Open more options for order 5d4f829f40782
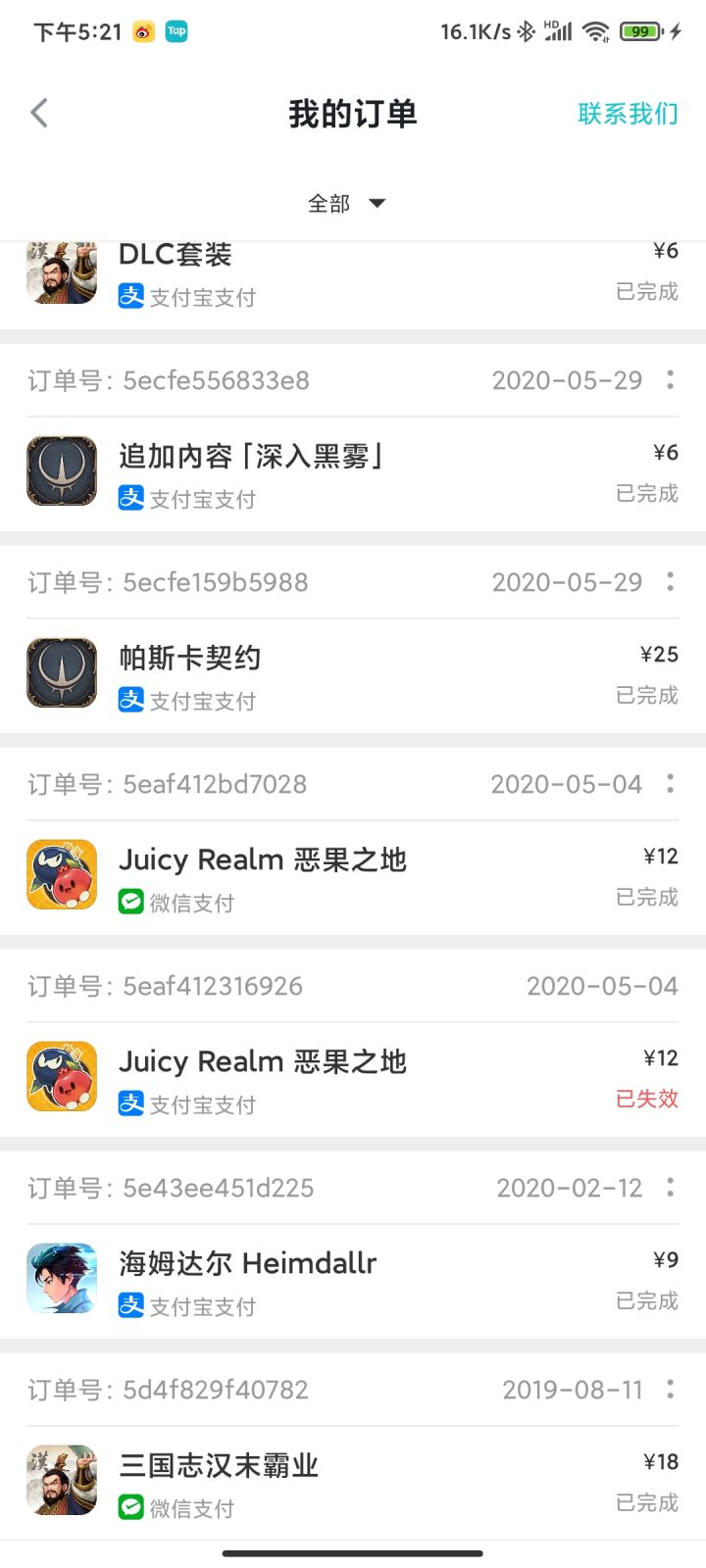This screenshot has height=1568, width=706. (671, 1389)
